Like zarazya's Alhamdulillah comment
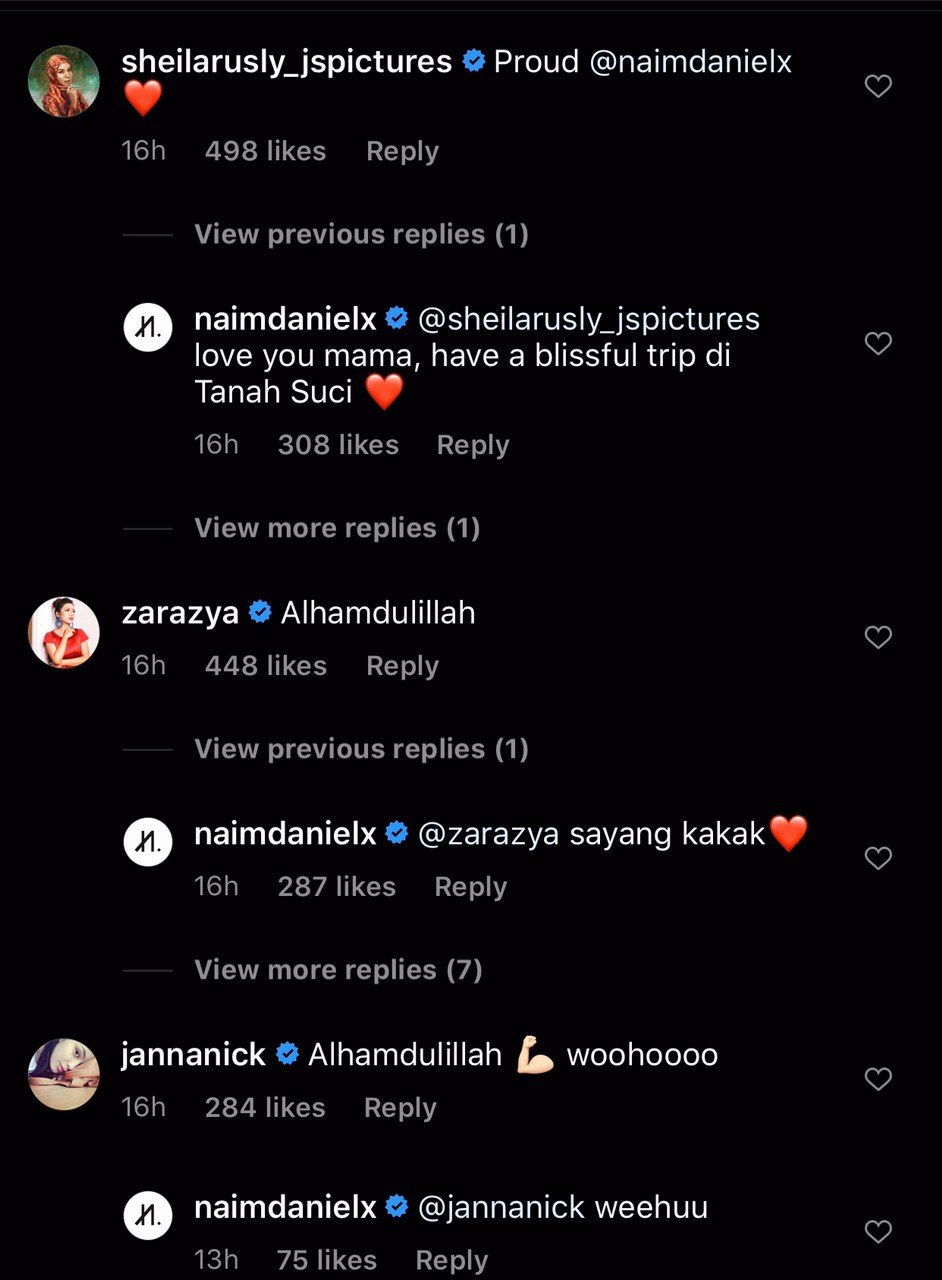The image size is (942, 1280). pyautogui.click(x=877, y=638)
